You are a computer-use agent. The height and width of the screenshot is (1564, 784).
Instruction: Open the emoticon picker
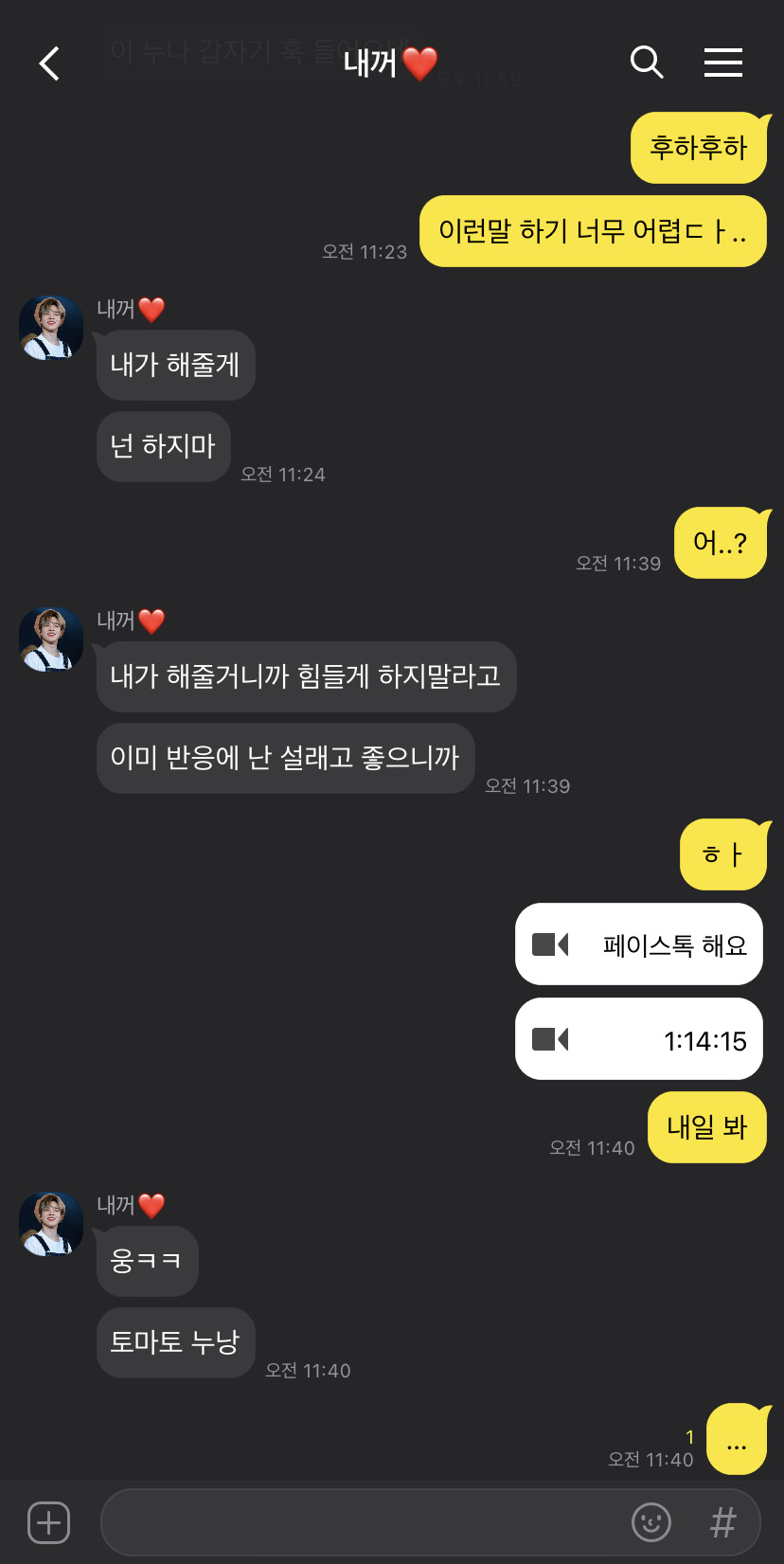pos(651,1522)
